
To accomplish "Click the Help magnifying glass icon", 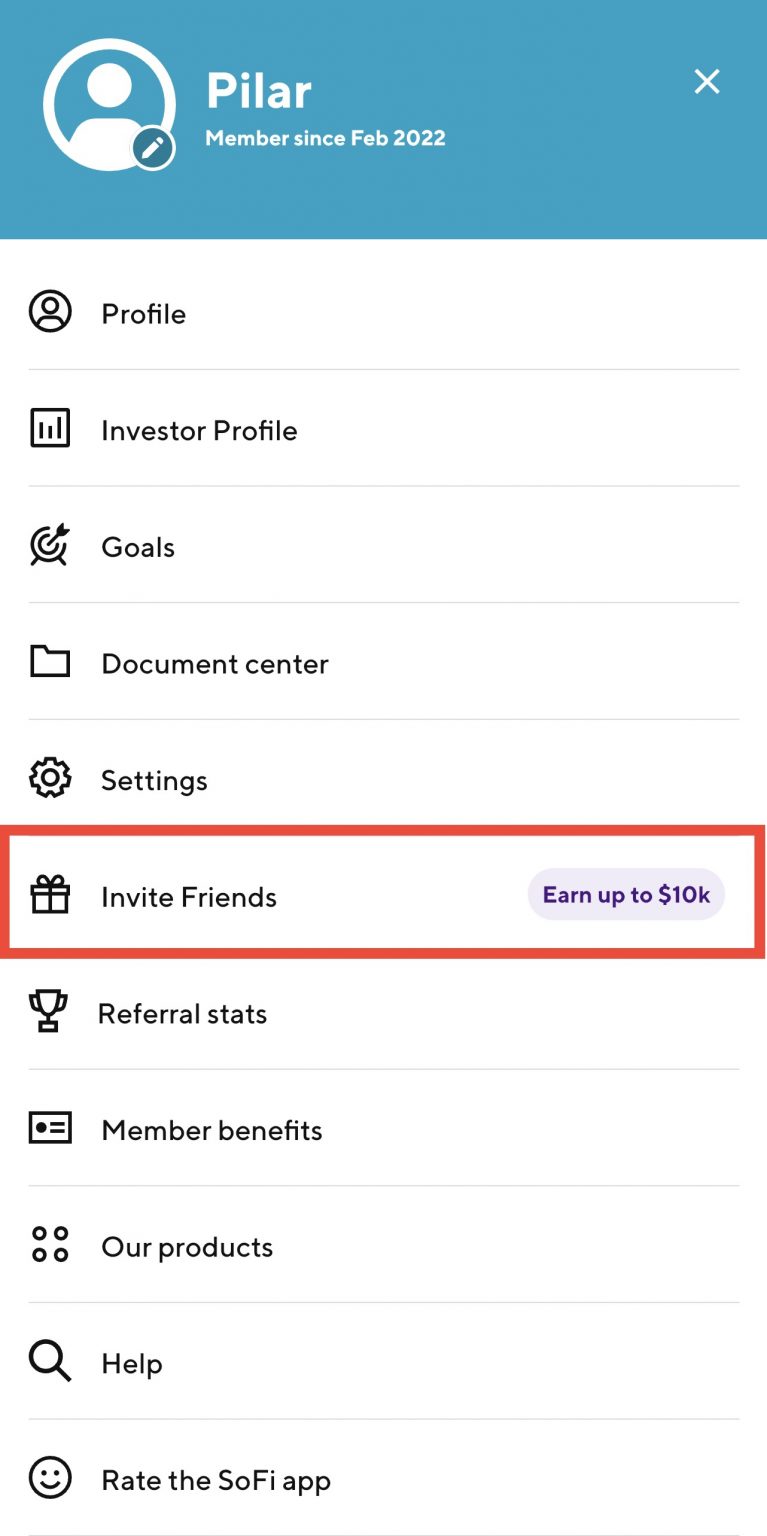I will click(49, 1361).
